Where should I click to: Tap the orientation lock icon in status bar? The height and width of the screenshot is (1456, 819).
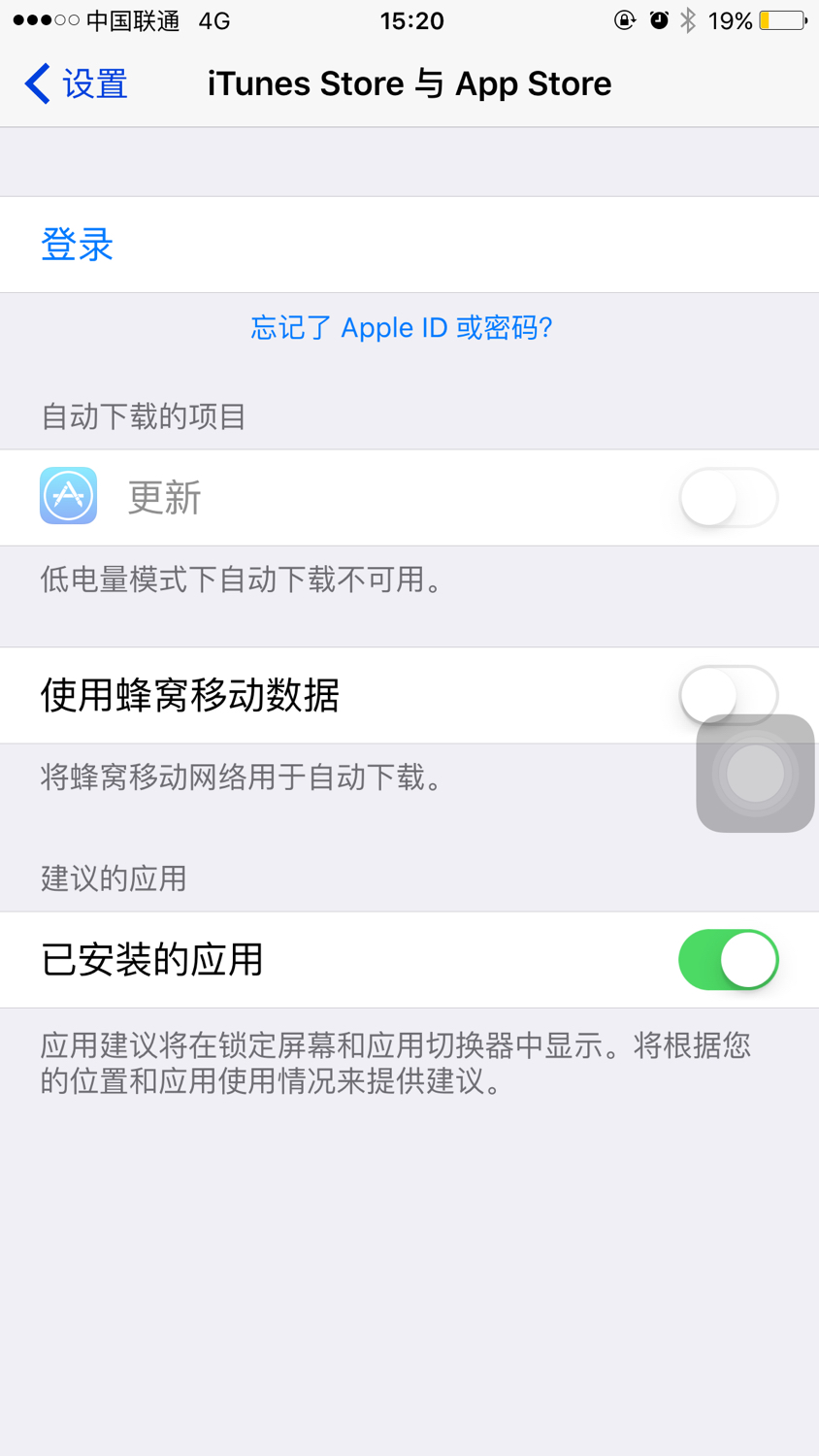coord(624,20)
